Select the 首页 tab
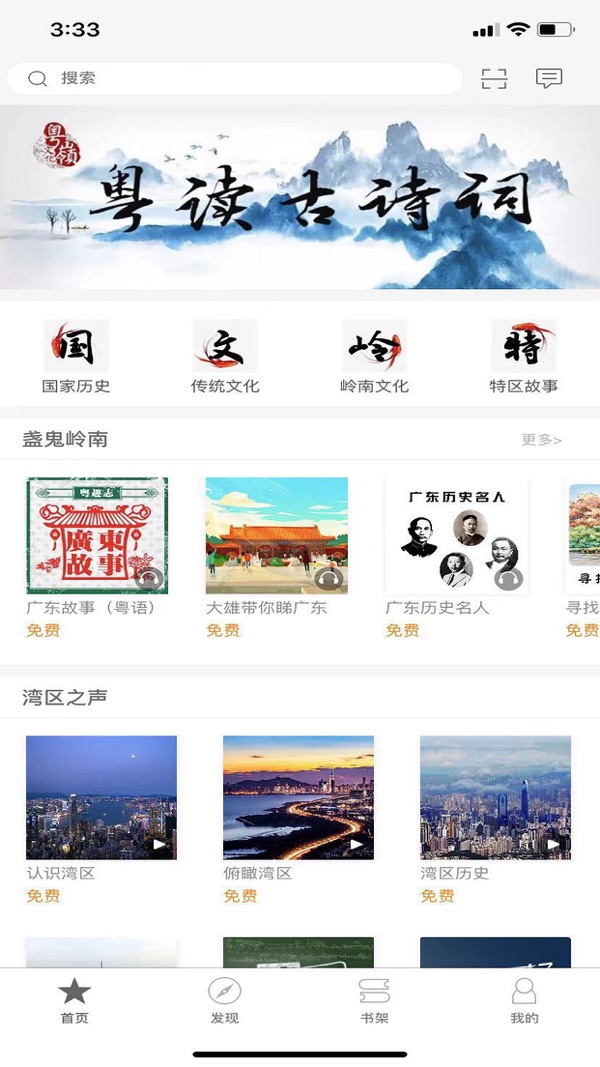Viewport: 600px width, 1067px height. click(x=74, y=1001)
